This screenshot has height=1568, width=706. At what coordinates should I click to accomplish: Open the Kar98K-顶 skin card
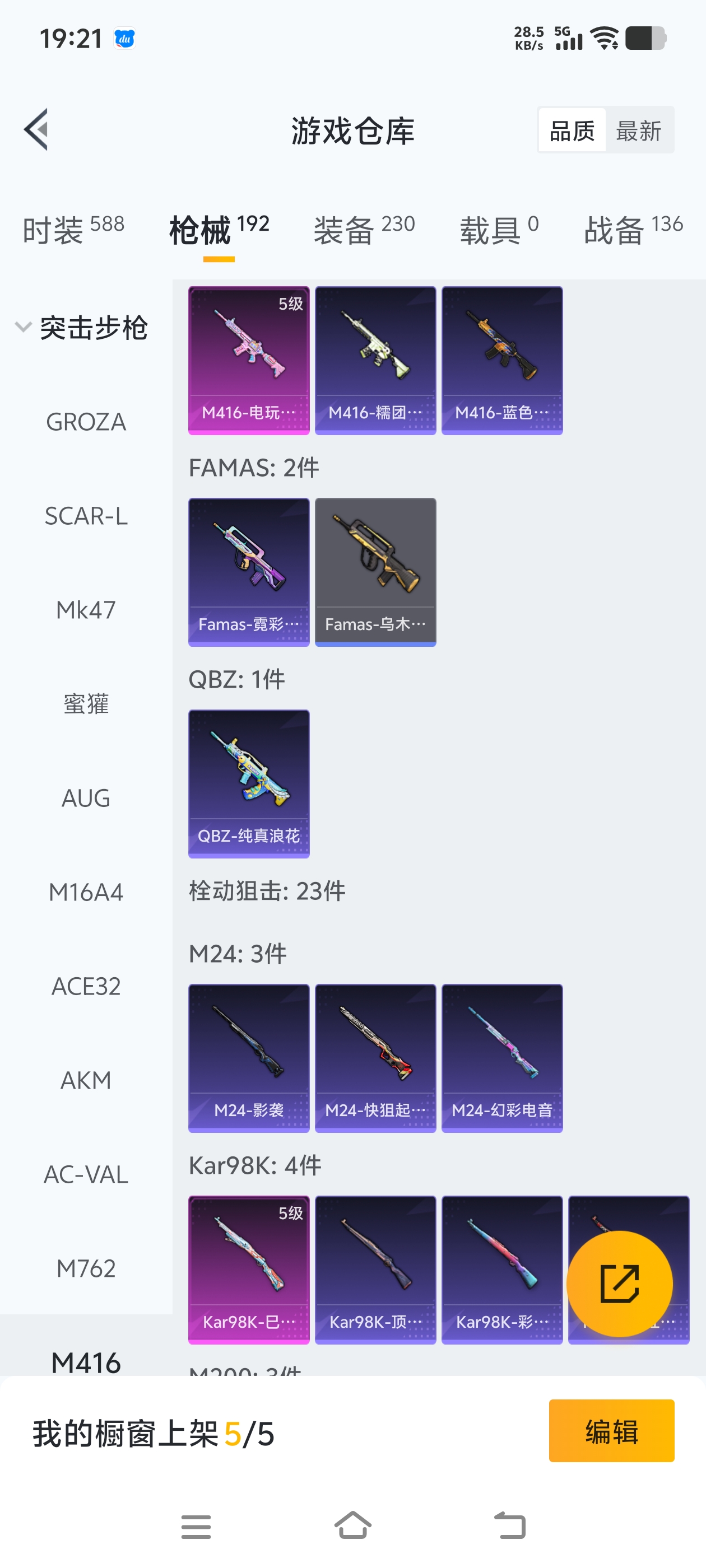375,1269
